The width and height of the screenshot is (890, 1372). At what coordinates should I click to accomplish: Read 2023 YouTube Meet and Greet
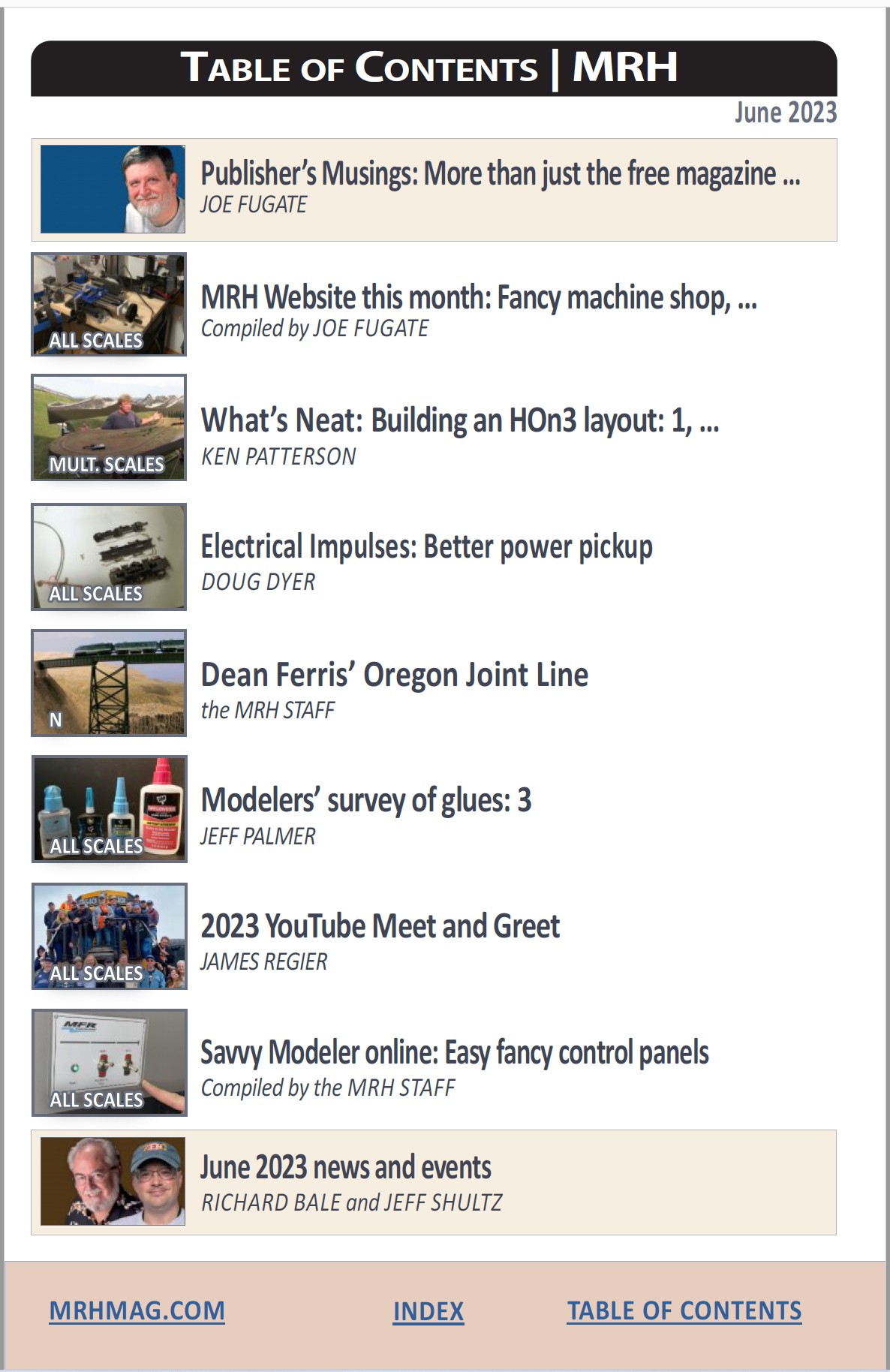click(x=380, y=926)
